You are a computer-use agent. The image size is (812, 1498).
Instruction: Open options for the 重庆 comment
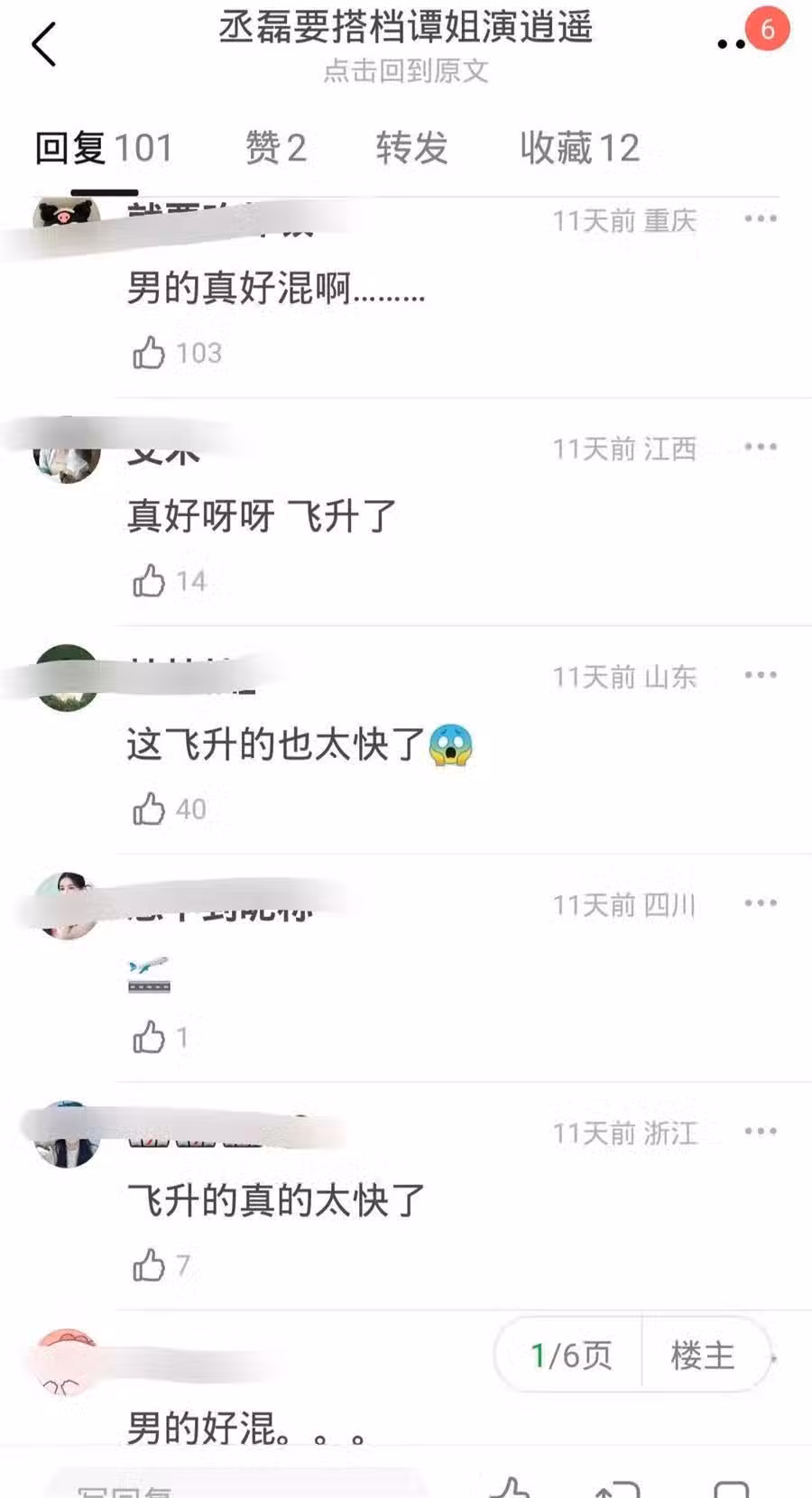pyautogui.click(x=760, y=219)
